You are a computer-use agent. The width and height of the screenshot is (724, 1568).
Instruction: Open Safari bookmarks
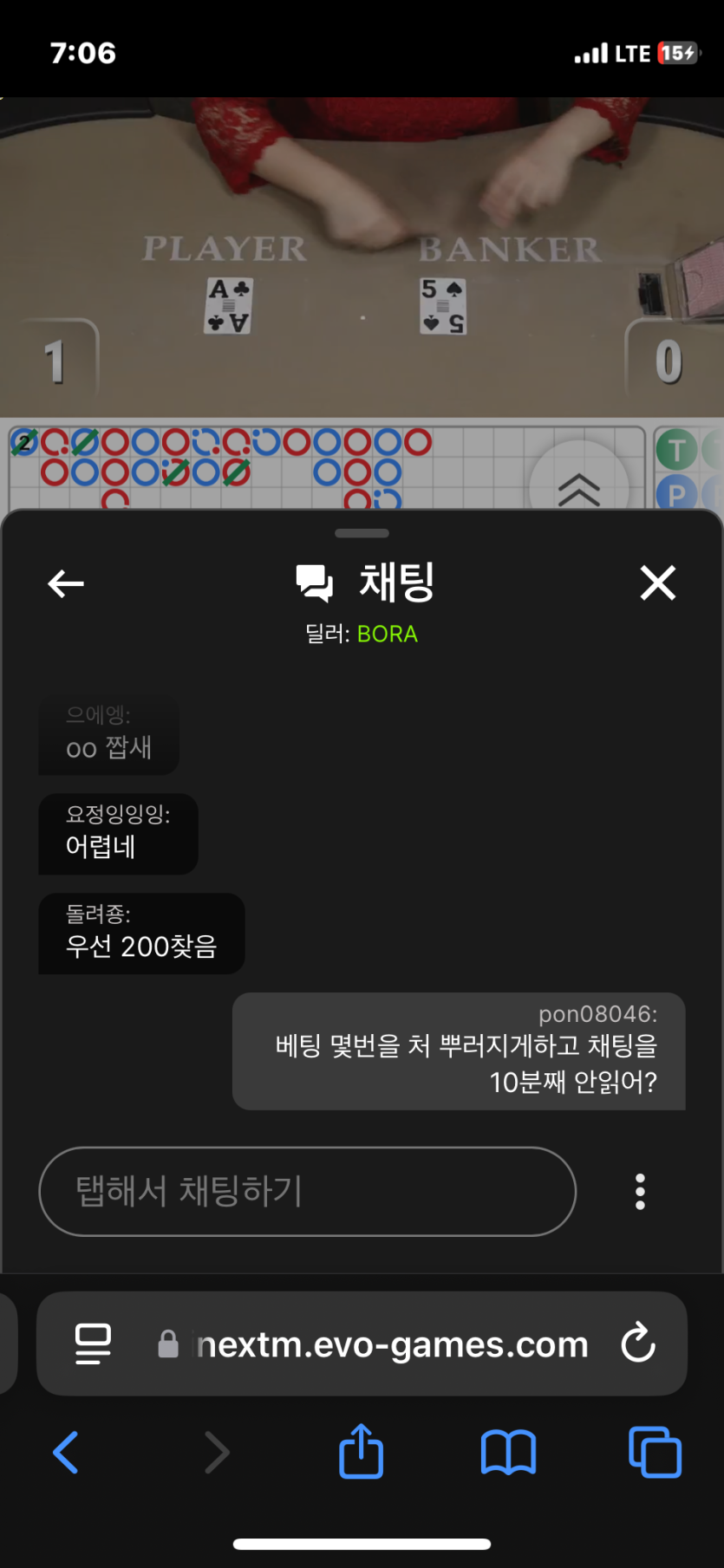pos(508,1452)
